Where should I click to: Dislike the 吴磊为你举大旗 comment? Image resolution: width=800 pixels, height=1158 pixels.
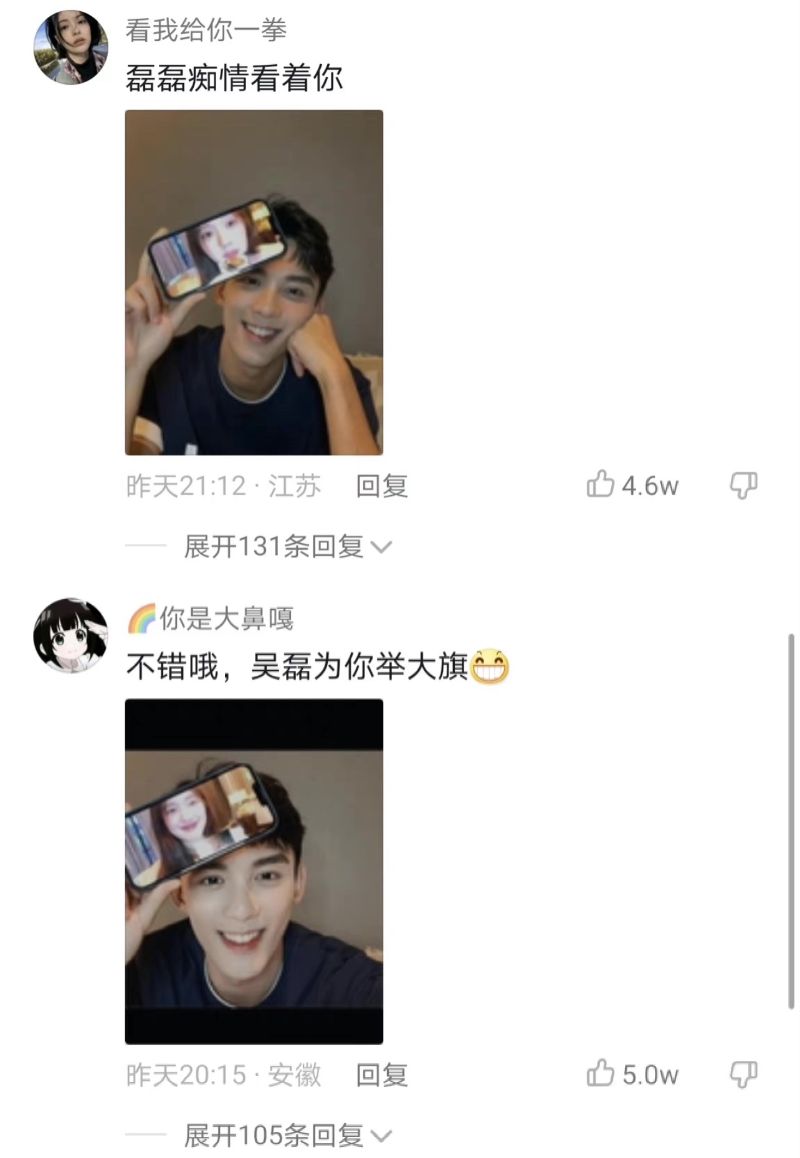pyautogui.click(x=743, y=1075)
